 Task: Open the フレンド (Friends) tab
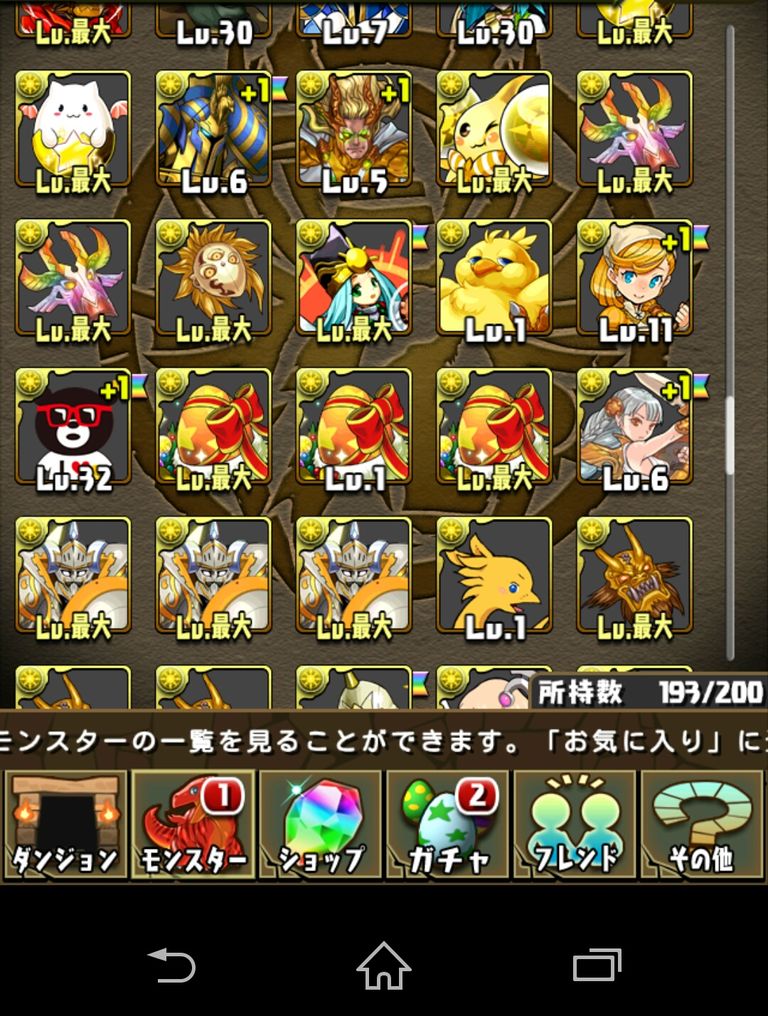point(575,825)
